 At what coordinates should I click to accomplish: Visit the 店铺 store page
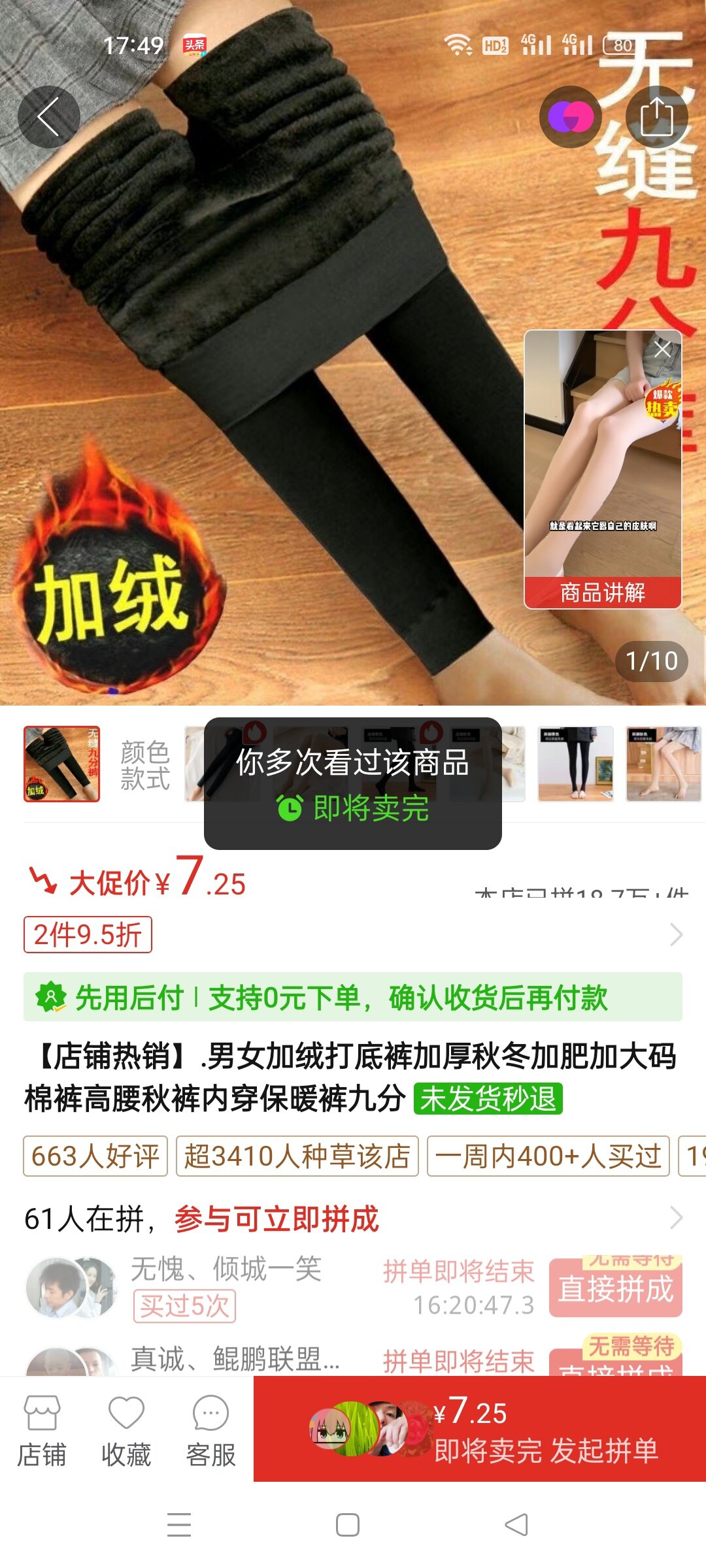[42, 1431]
